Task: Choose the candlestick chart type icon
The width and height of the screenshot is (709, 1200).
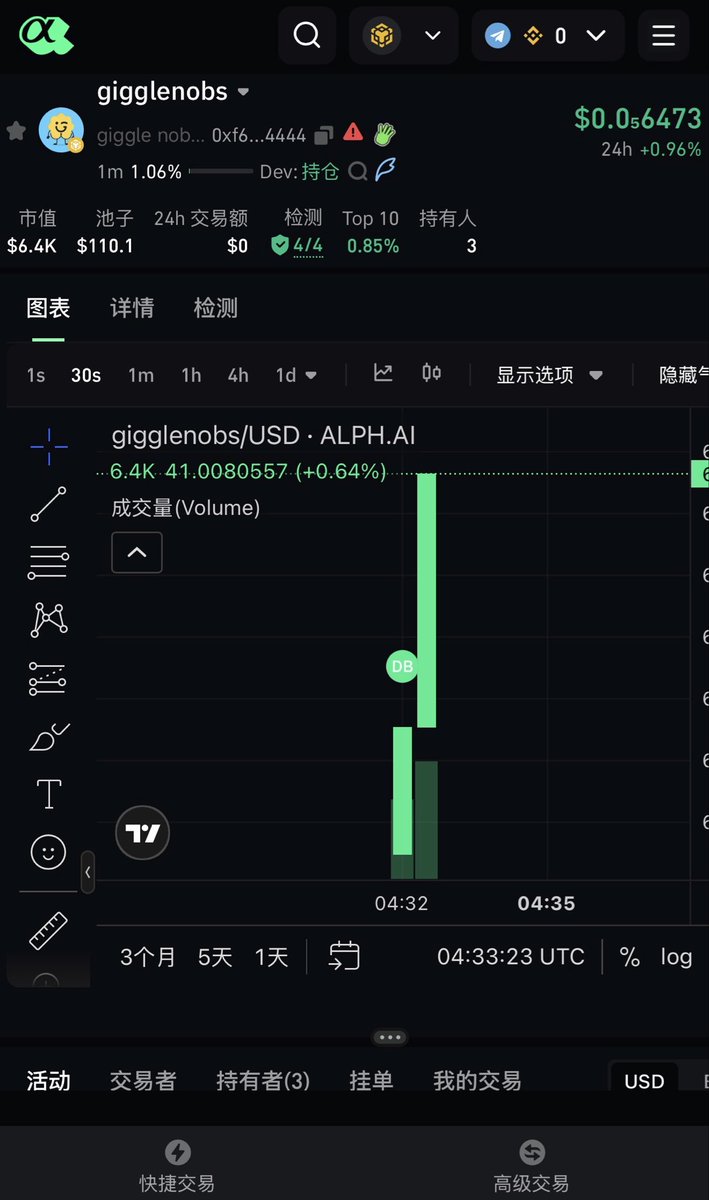Action: 432,373
